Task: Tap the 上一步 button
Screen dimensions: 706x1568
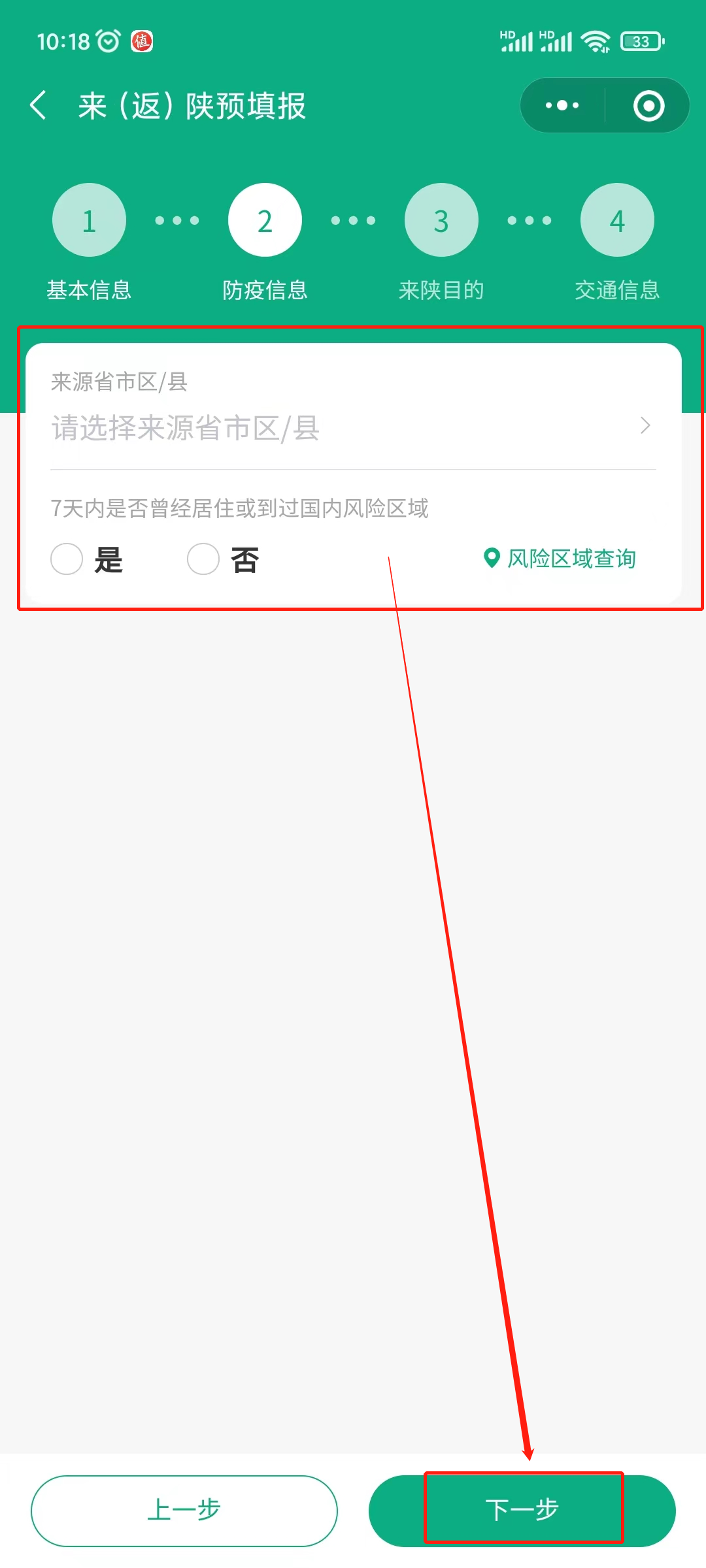Action: pyautogui.click(x=184, y=1511)
